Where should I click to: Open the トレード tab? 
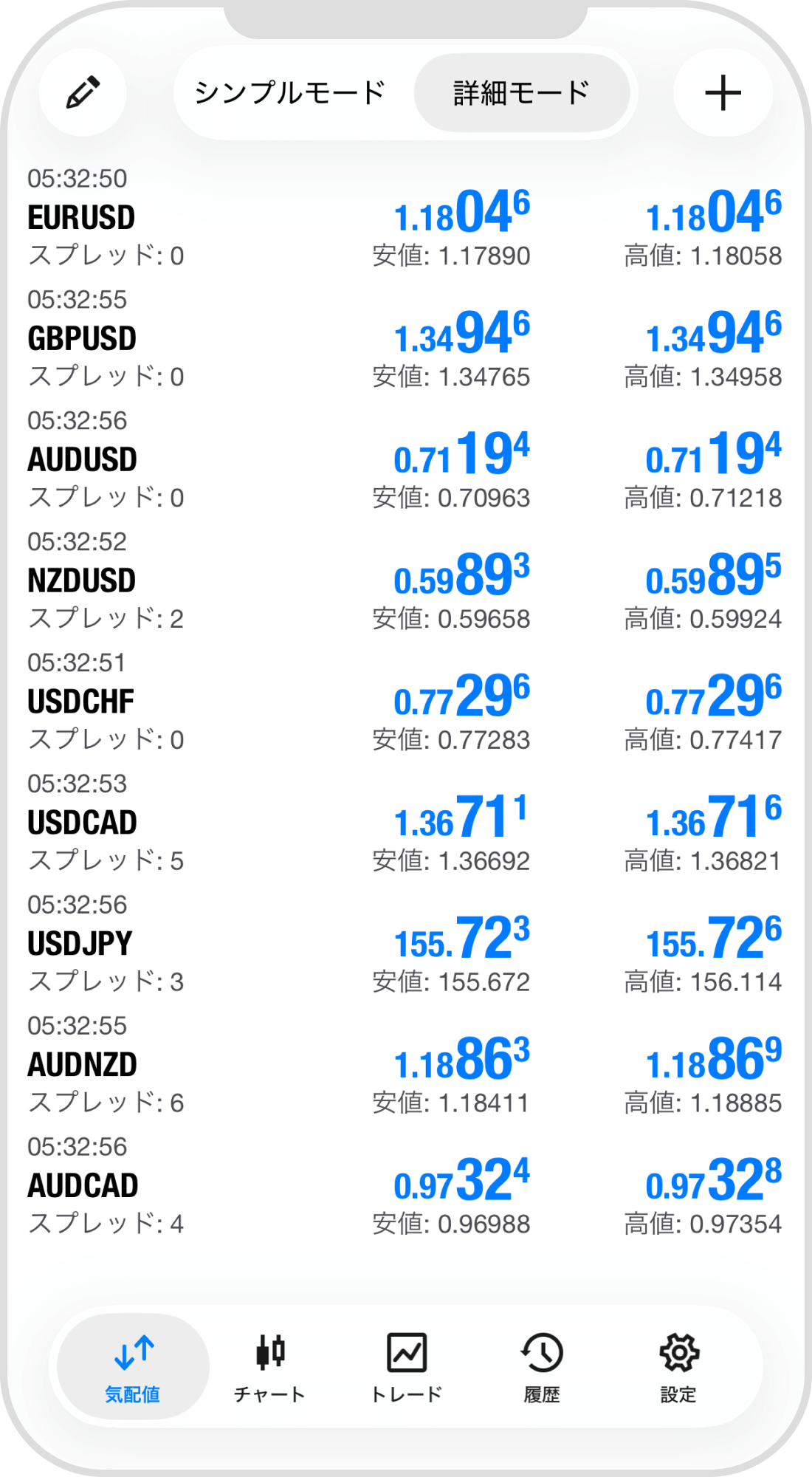(x=406, y=1366)
